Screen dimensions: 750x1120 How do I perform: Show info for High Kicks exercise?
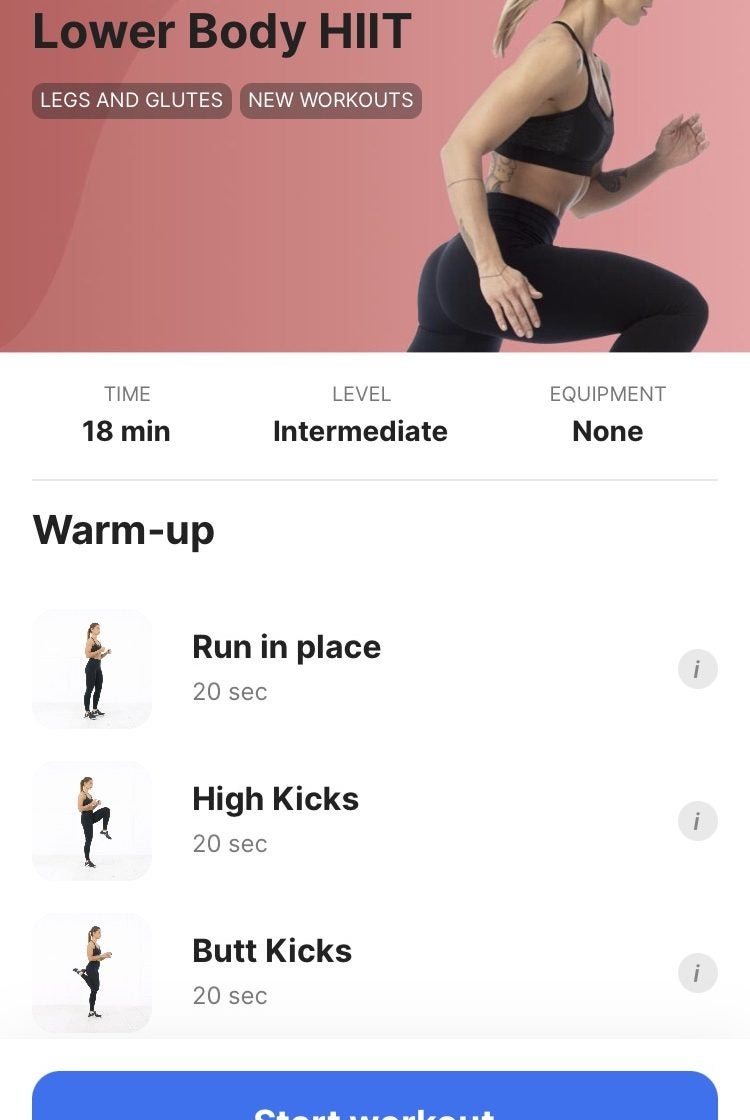coord(697,821)
